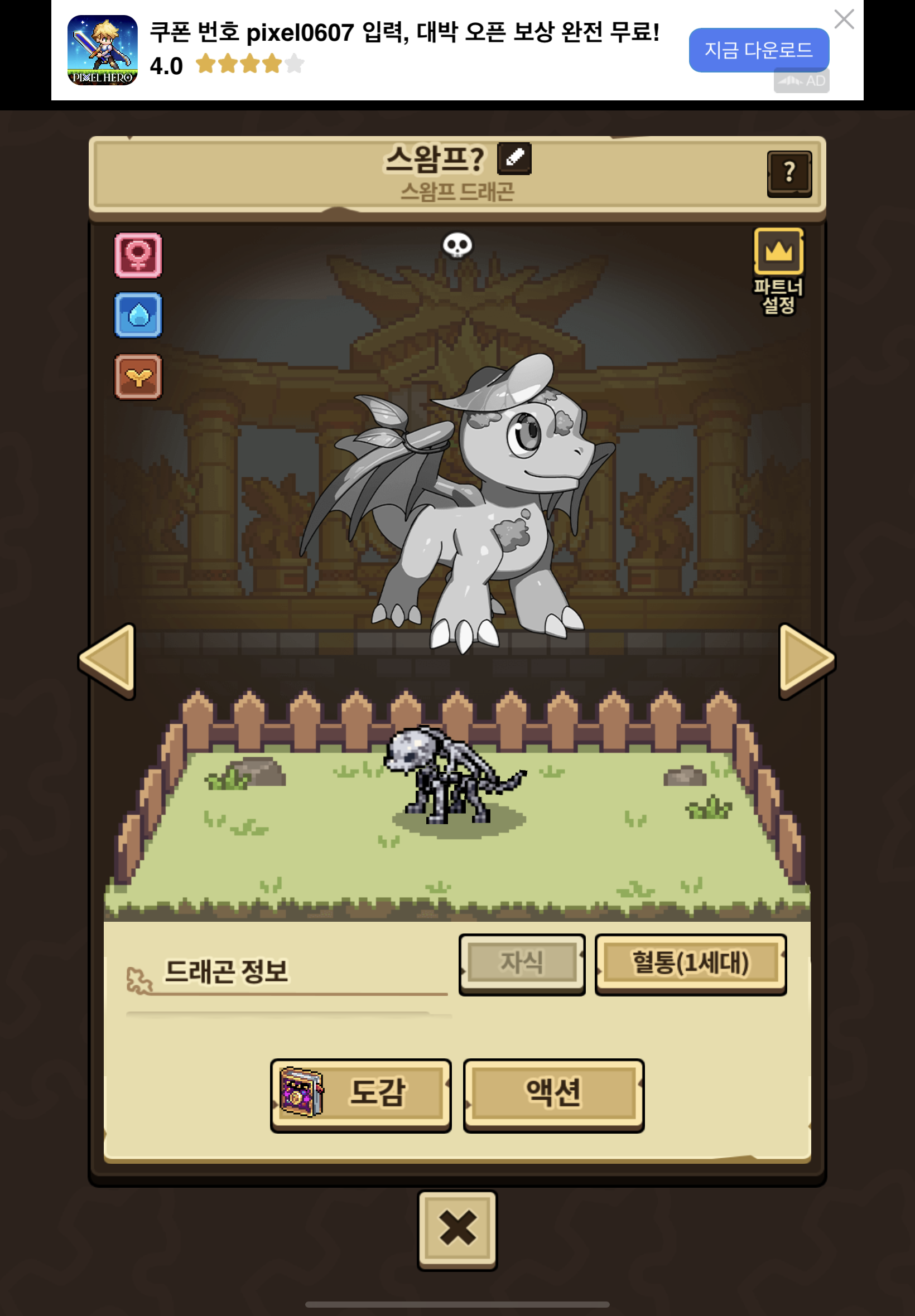
Task: Tap the pink female gender icon
Action: pos(138,255)
